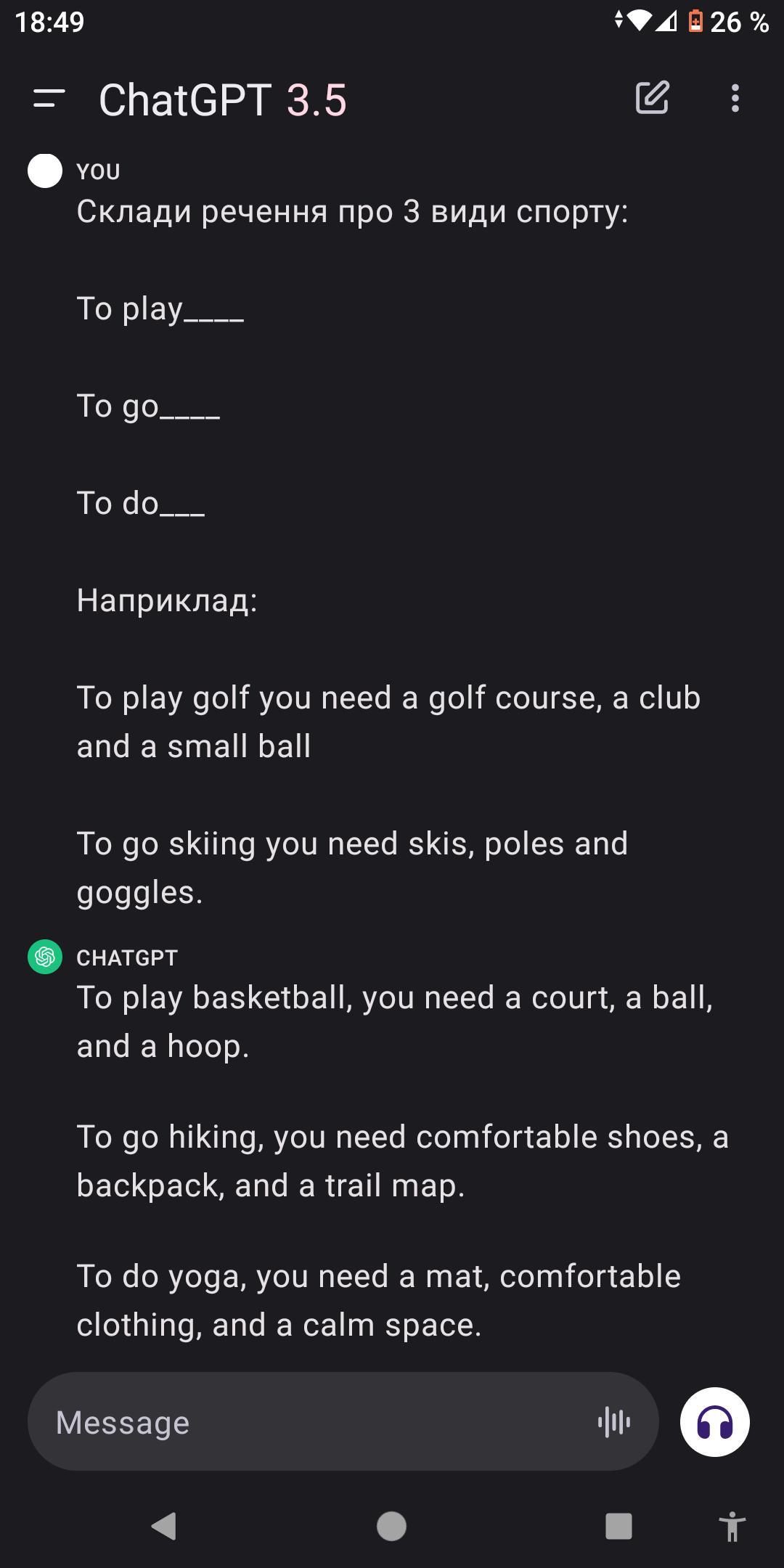784x1568 pixels.
Task: Open the ChatGPT 3.5 model selector
Action: (222, 99)
